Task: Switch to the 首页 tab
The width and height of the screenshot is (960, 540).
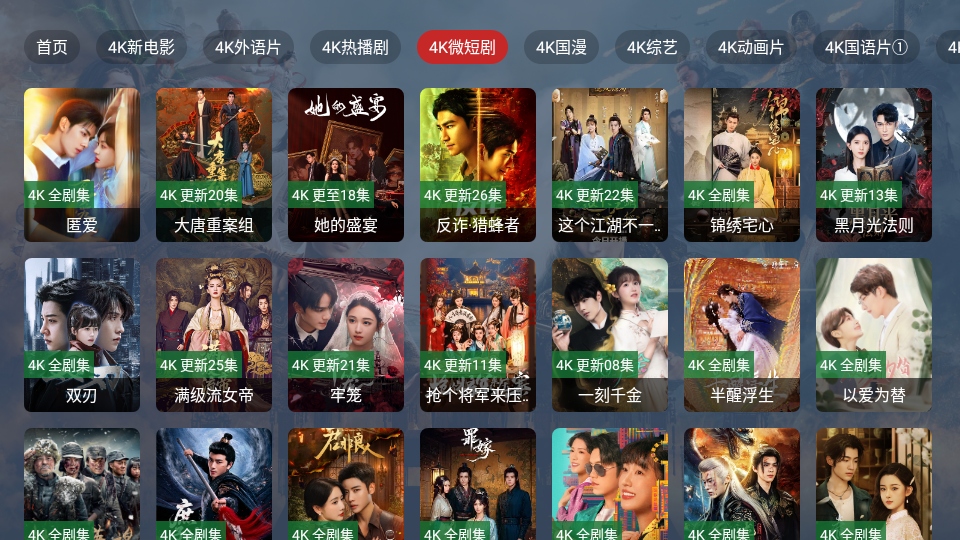Action: 52,47
